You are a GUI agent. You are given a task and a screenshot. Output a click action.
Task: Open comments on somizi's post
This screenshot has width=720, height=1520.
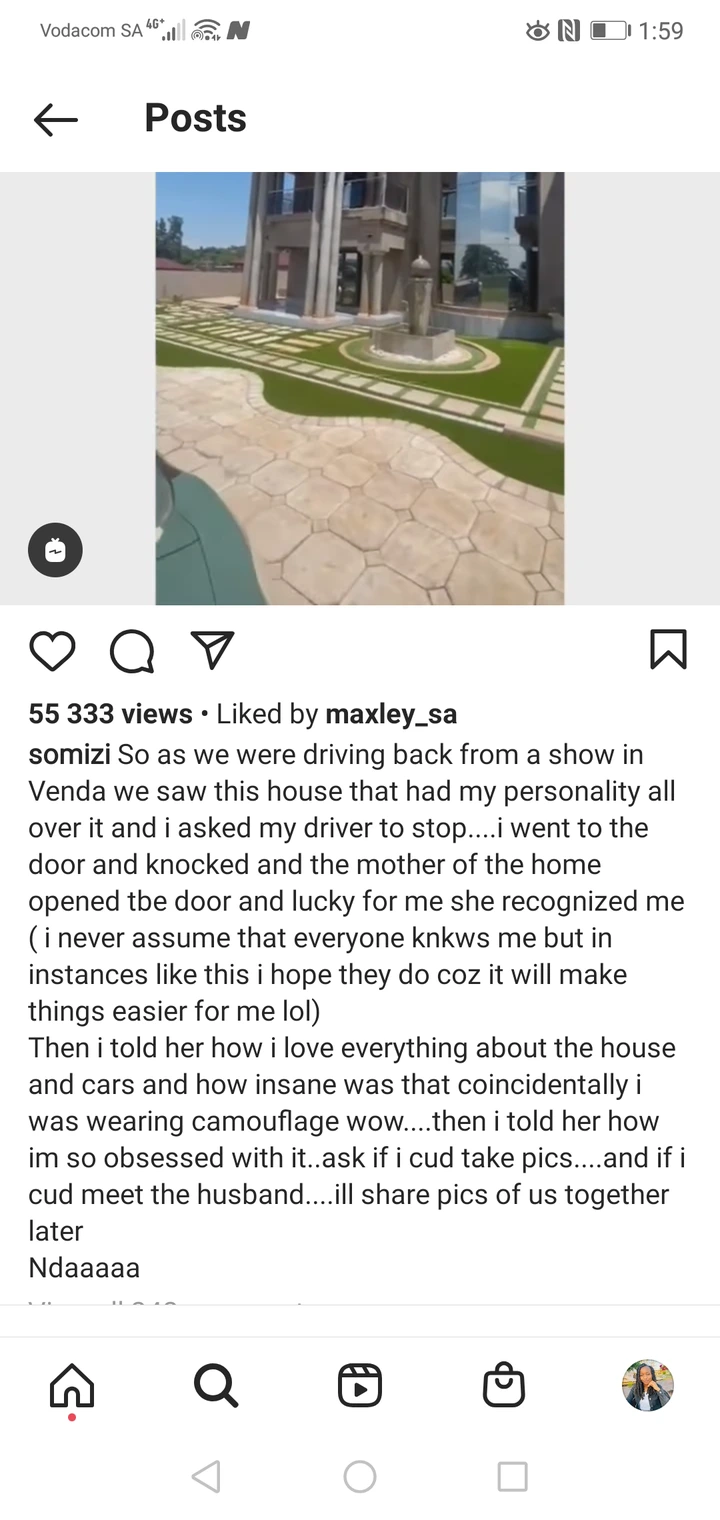pyautogui.click(x=132, y=651)
